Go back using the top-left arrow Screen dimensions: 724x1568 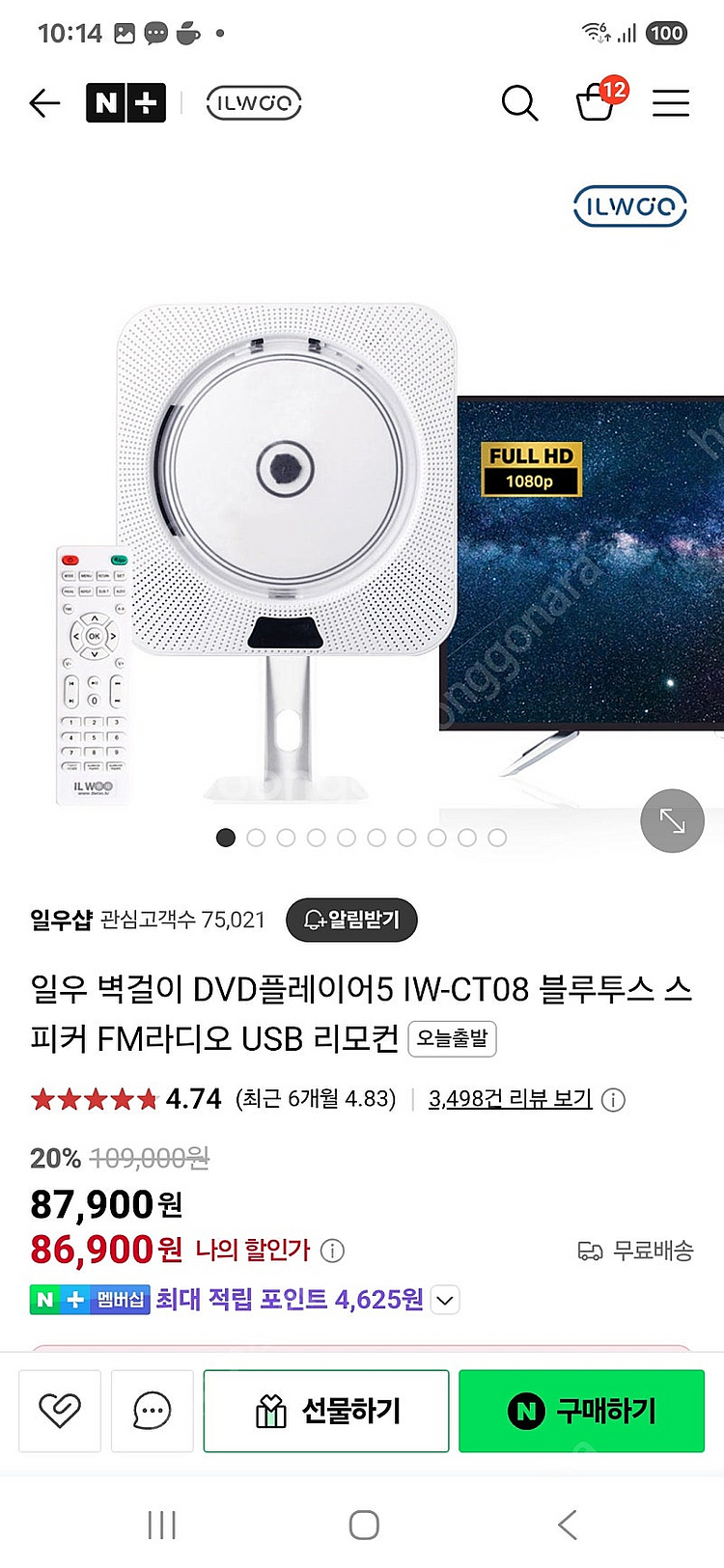pos(43,103)
